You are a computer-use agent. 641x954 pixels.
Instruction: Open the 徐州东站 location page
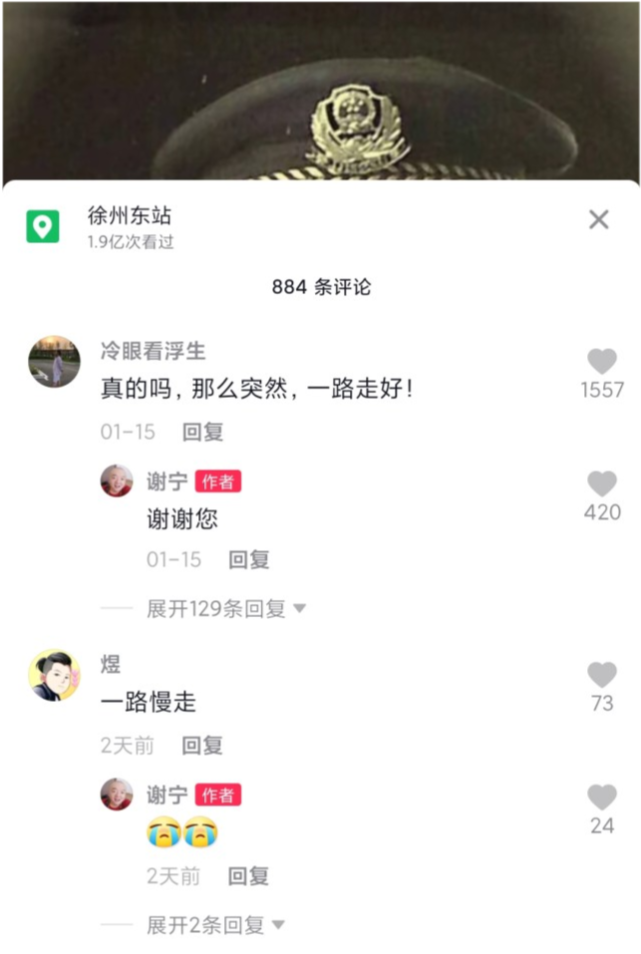pyautogui.click(x=130, y=216)
